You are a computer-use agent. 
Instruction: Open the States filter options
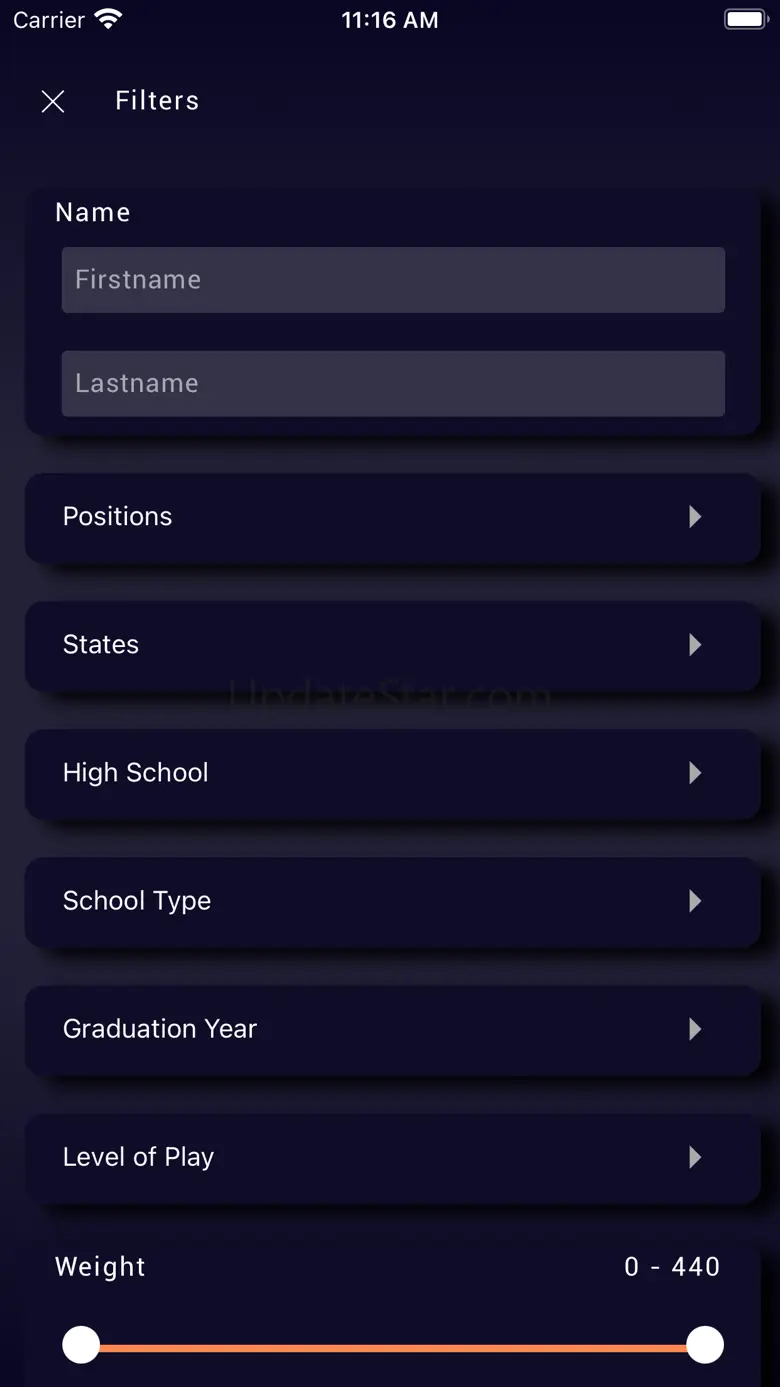[393, 645]
